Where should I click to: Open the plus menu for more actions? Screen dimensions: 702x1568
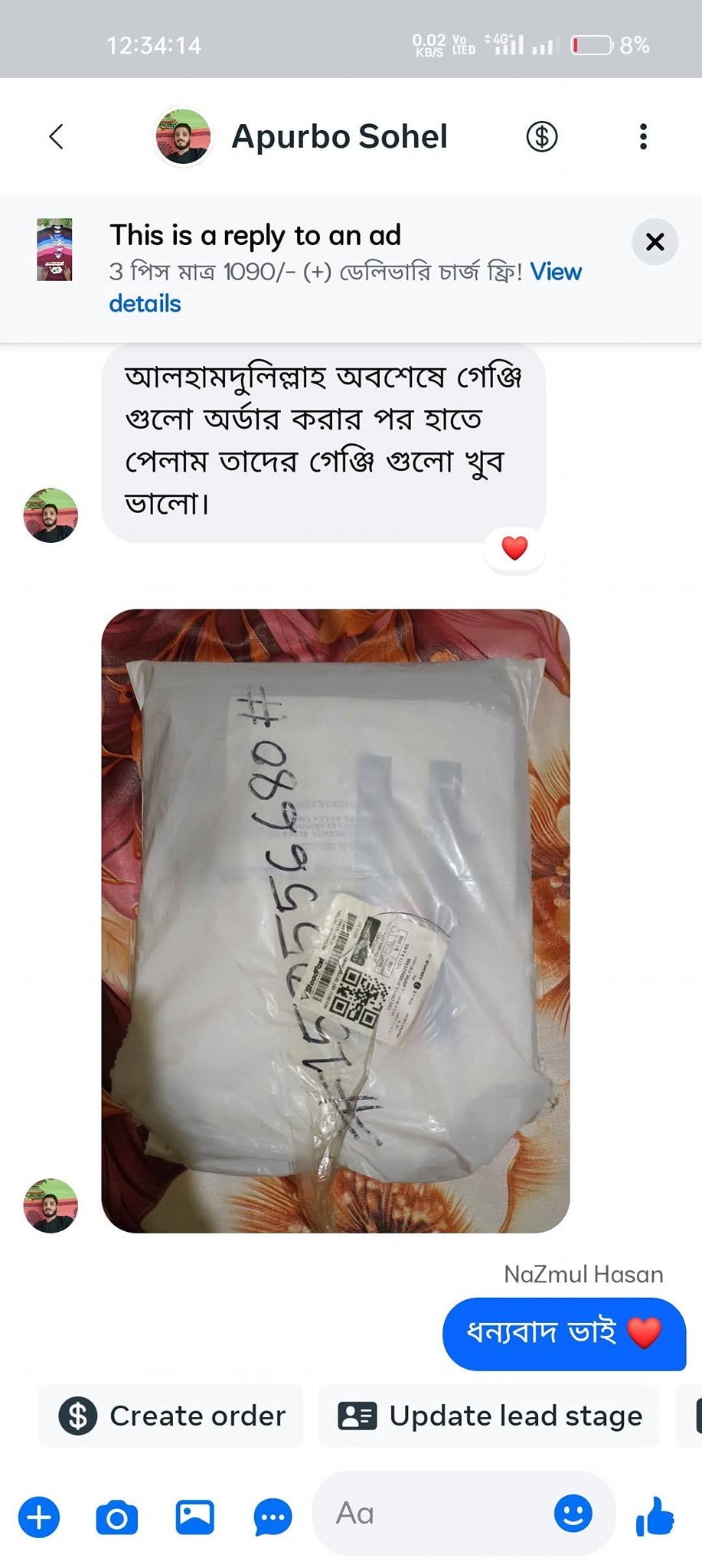pyautogui.click(x=39, y=1517)
